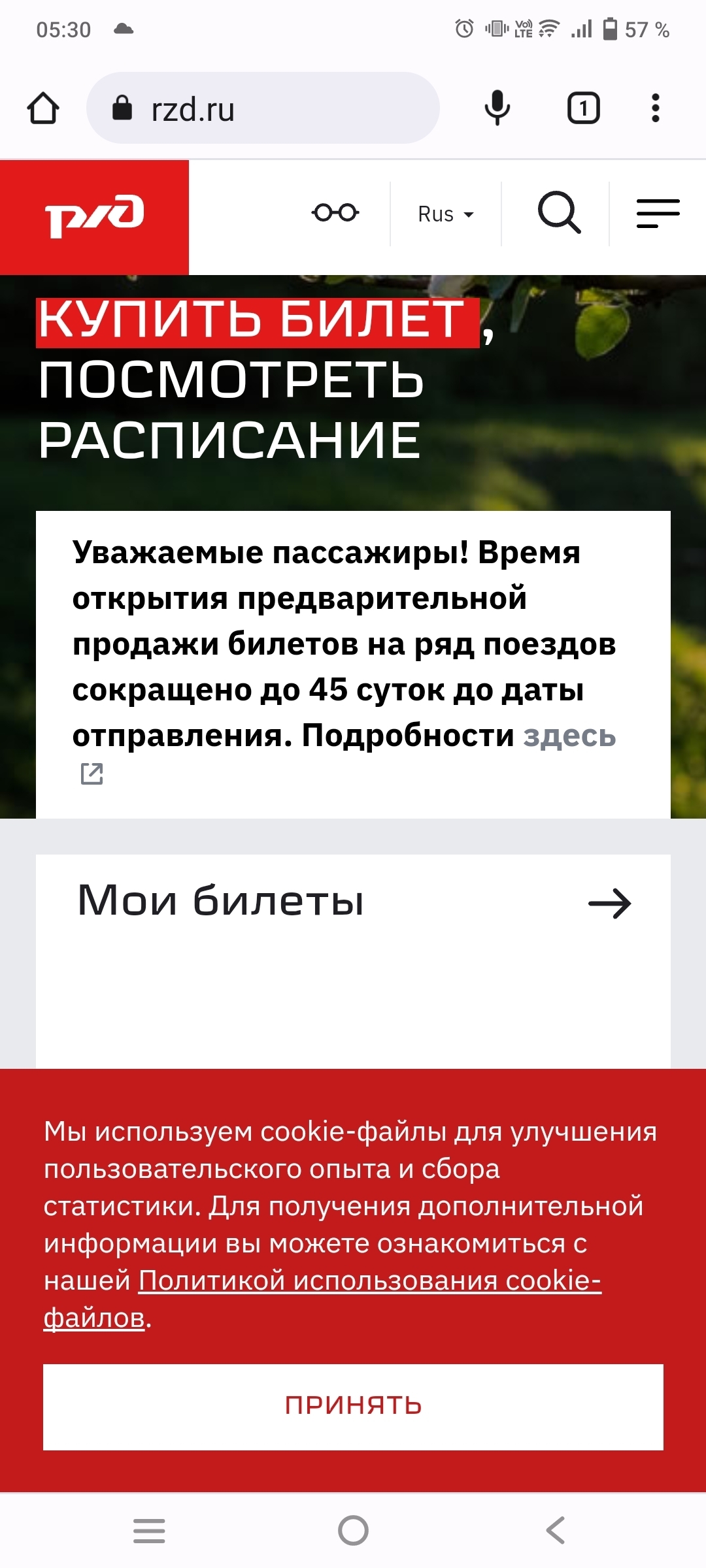Start voice search with the microphone
Screen dimensions: 706x1568
pos(497,108)
